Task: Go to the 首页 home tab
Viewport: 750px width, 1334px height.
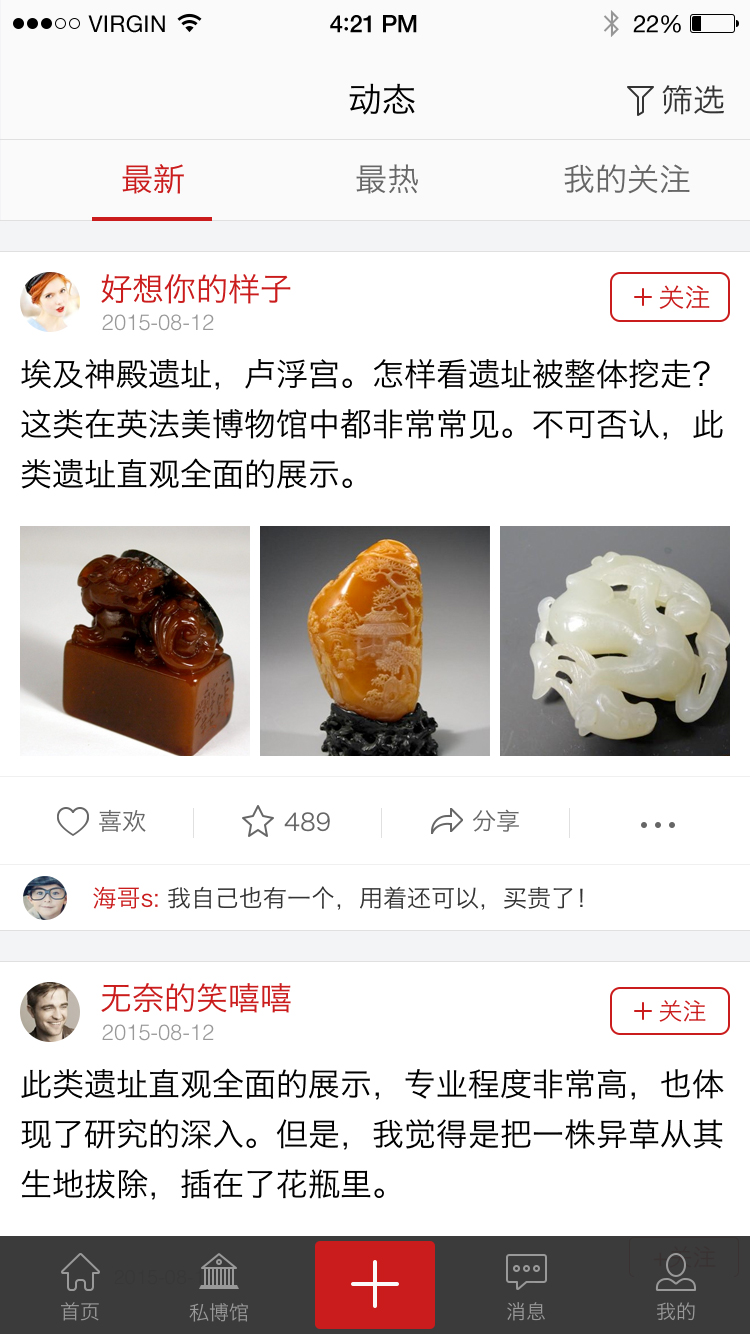Action: pyautogui.click(x=80, y=1287)
